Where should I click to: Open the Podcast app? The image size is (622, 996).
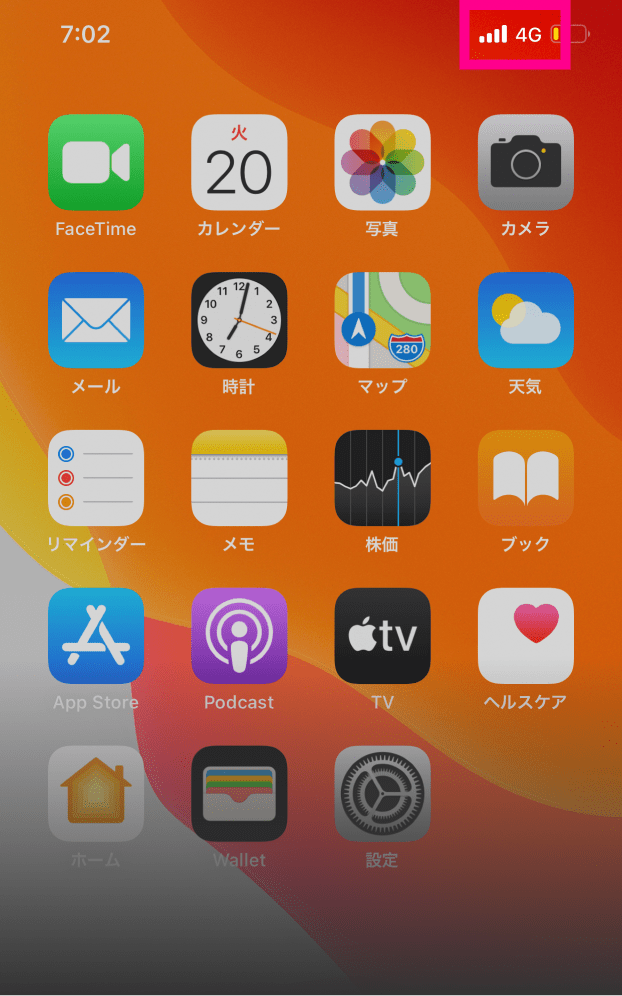(239, 636)
